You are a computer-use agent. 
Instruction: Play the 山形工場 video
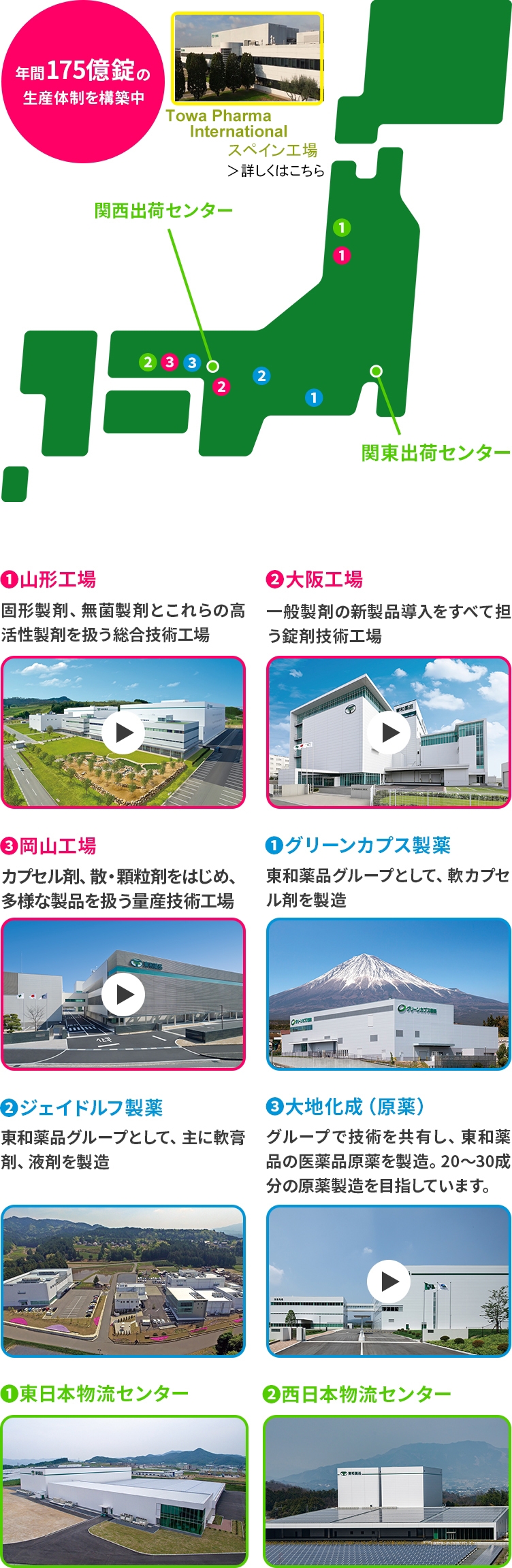coord(123,733)
